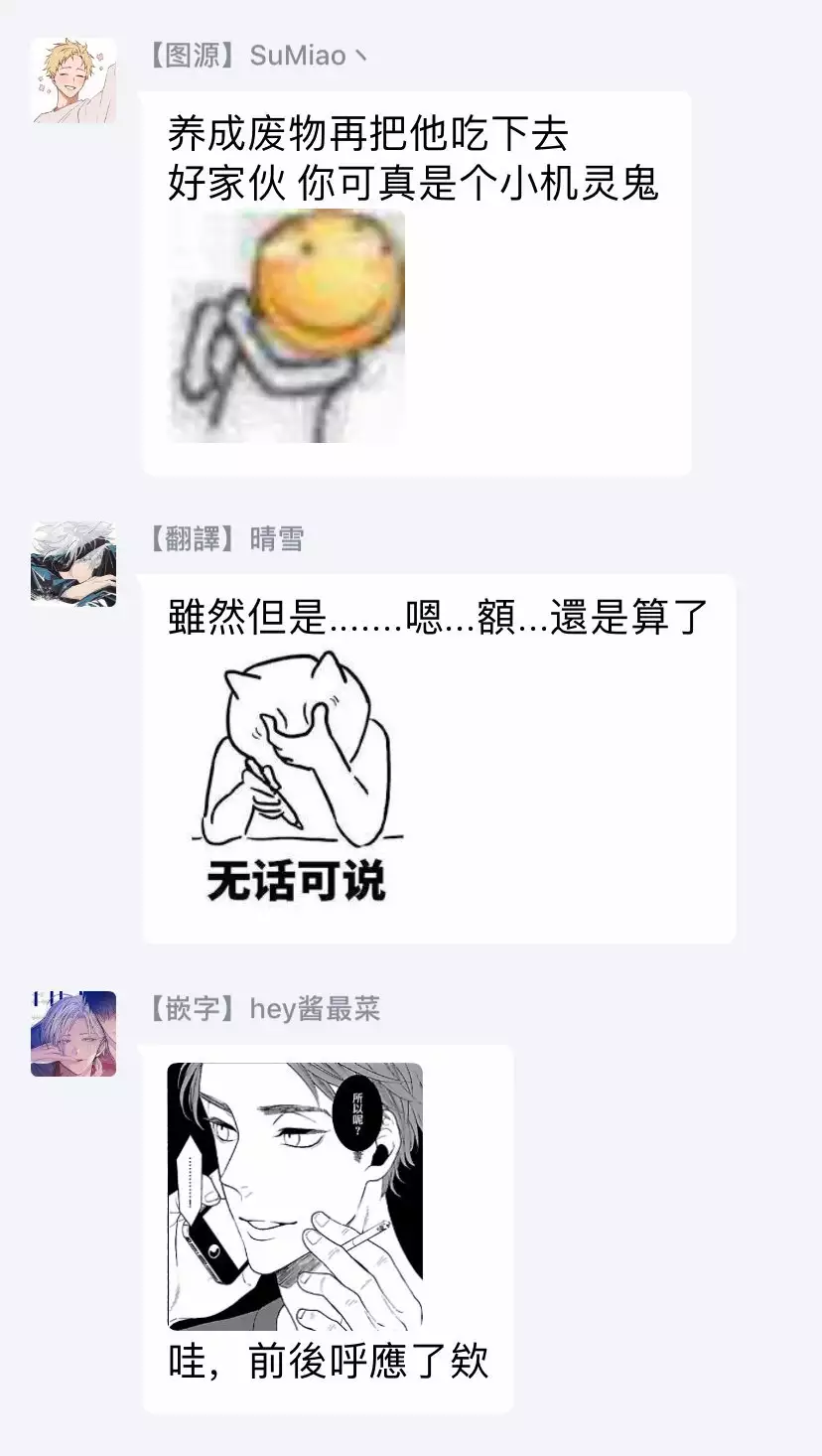The width and height of the screenshot is (822, 1456).
Task: Open the manga panel image from hey酱最菜
Action: (295, 1196)
